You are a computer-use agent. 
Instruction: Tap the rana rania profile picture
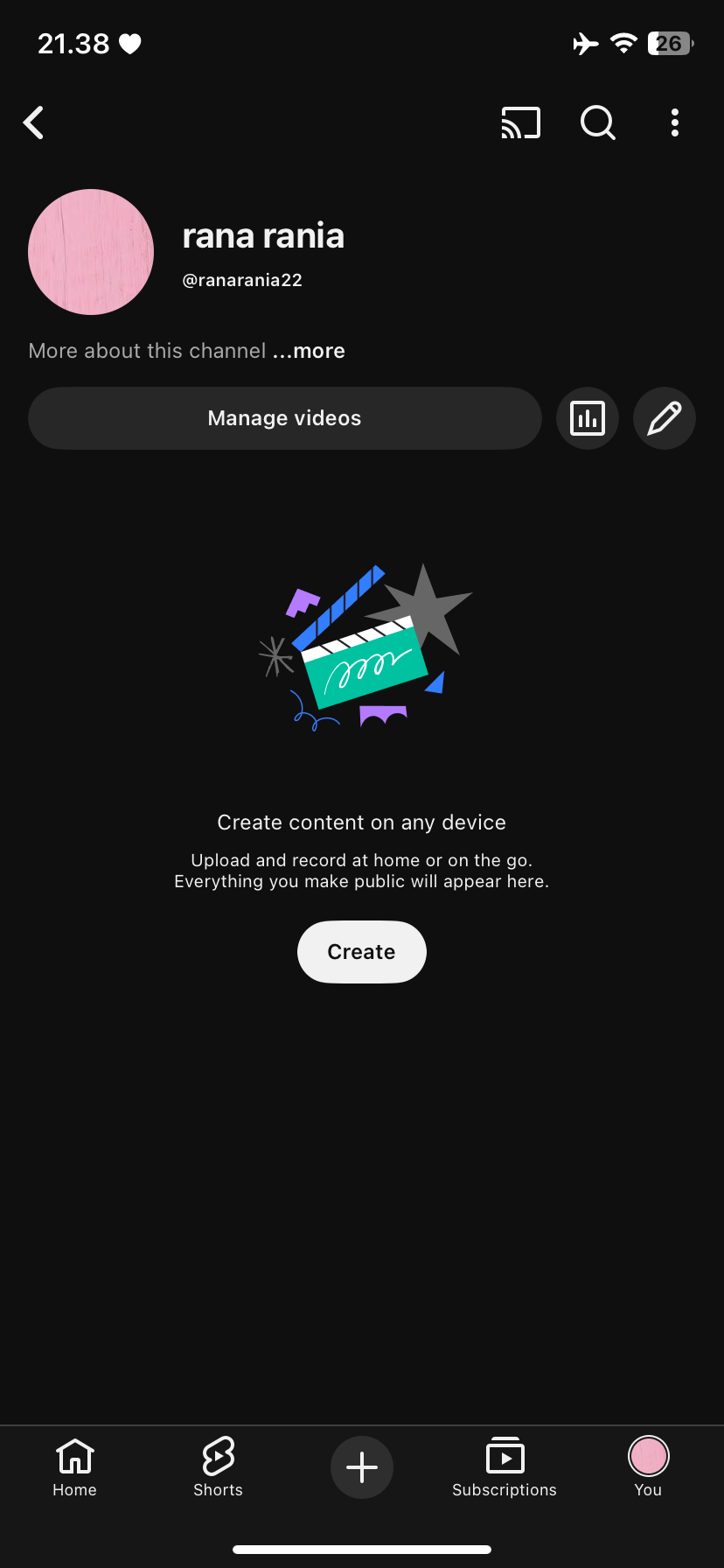click(x=91, y=252)
